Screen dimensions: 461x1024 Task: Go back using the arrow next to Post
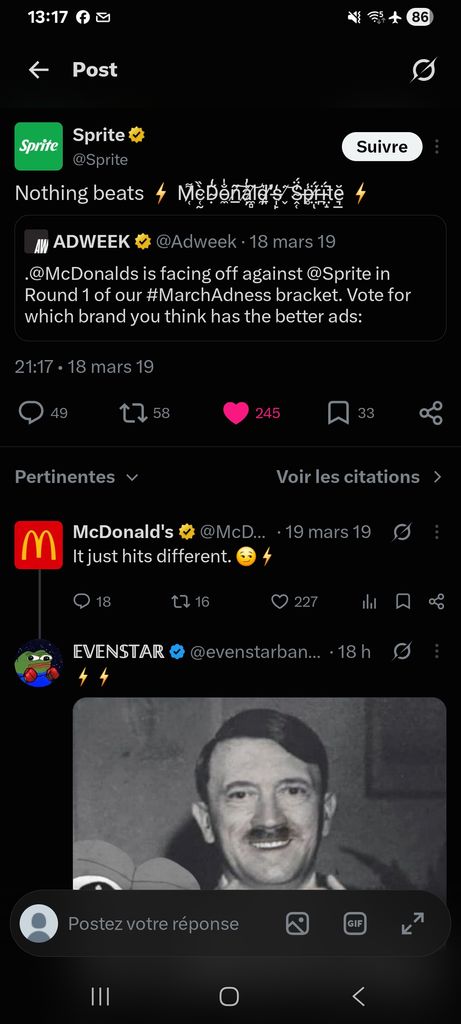pyautogui.click(x=39, y=70)
